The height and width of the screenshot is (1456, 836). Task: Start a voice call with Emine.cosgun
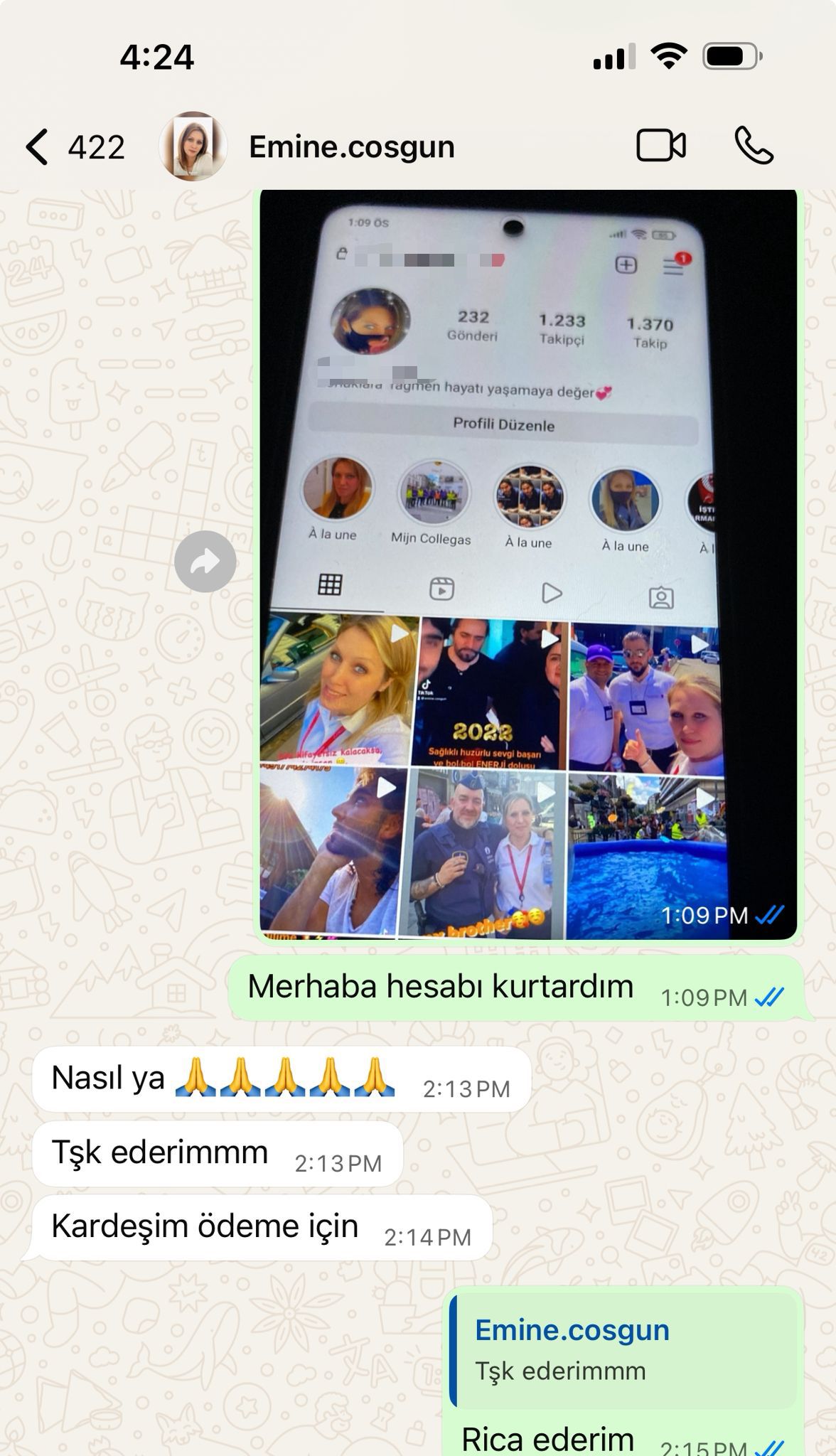pos(754,146)
